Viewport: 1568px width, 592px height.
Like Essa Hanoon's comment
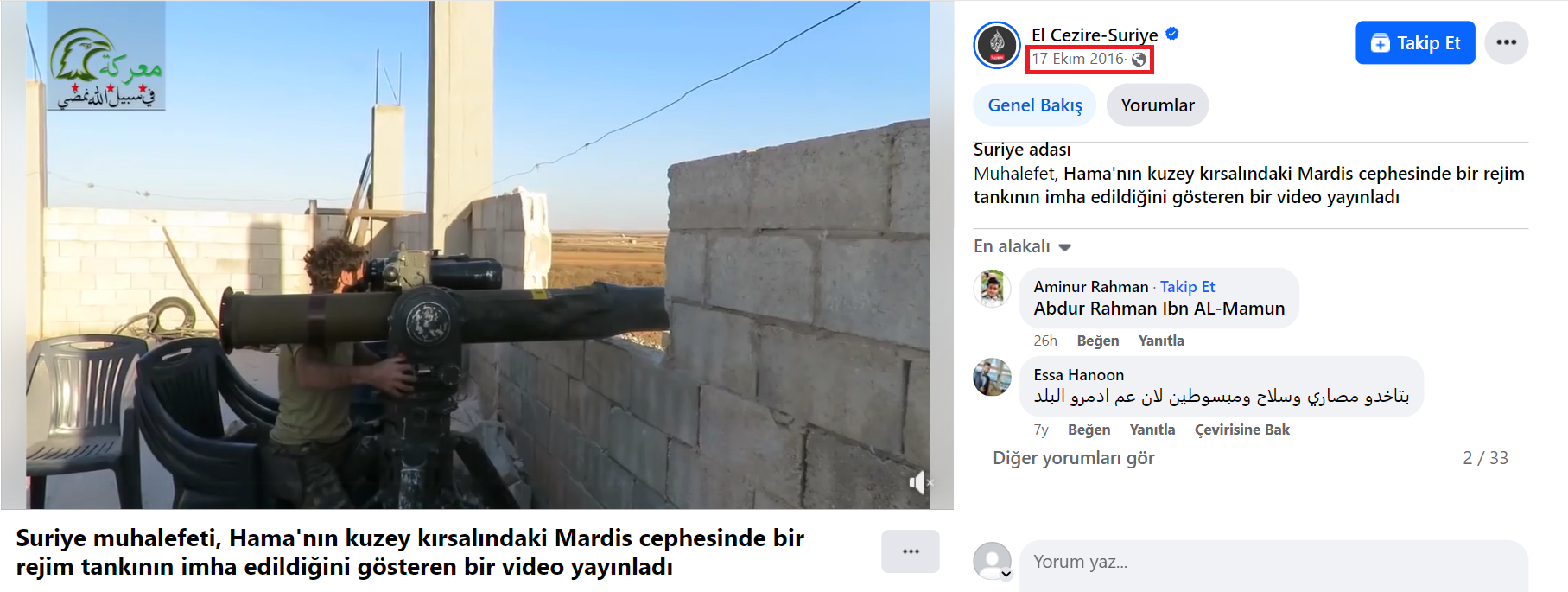[1089, 430]
